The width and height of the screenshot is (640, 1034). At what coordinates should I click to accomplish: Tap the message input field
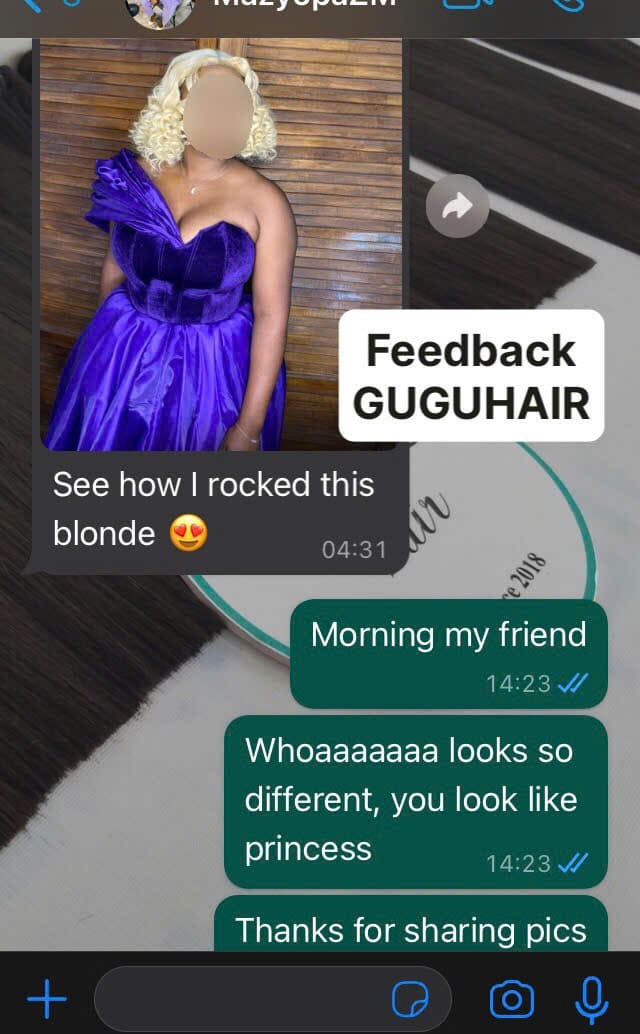[x=240, y=997]
